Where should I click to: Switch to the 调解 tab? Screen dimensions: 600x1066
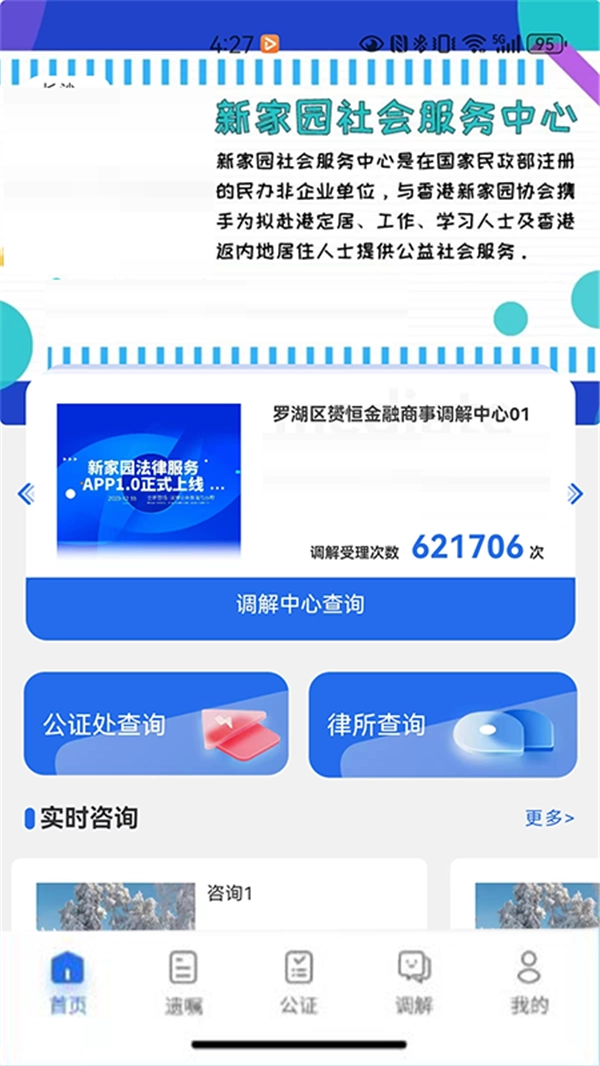click(x=414, y=983)
